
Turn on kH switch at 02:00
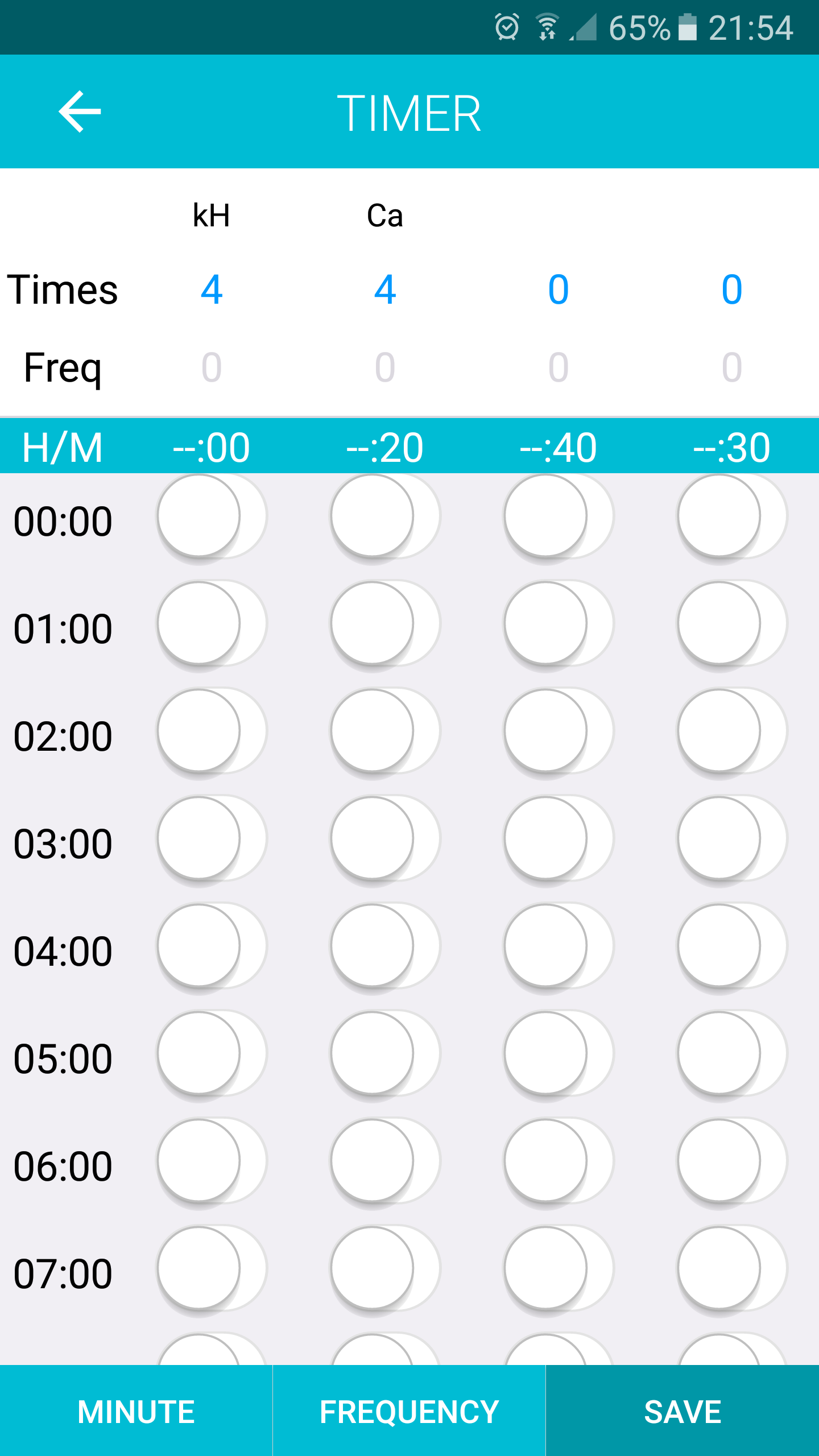point(212,731)
